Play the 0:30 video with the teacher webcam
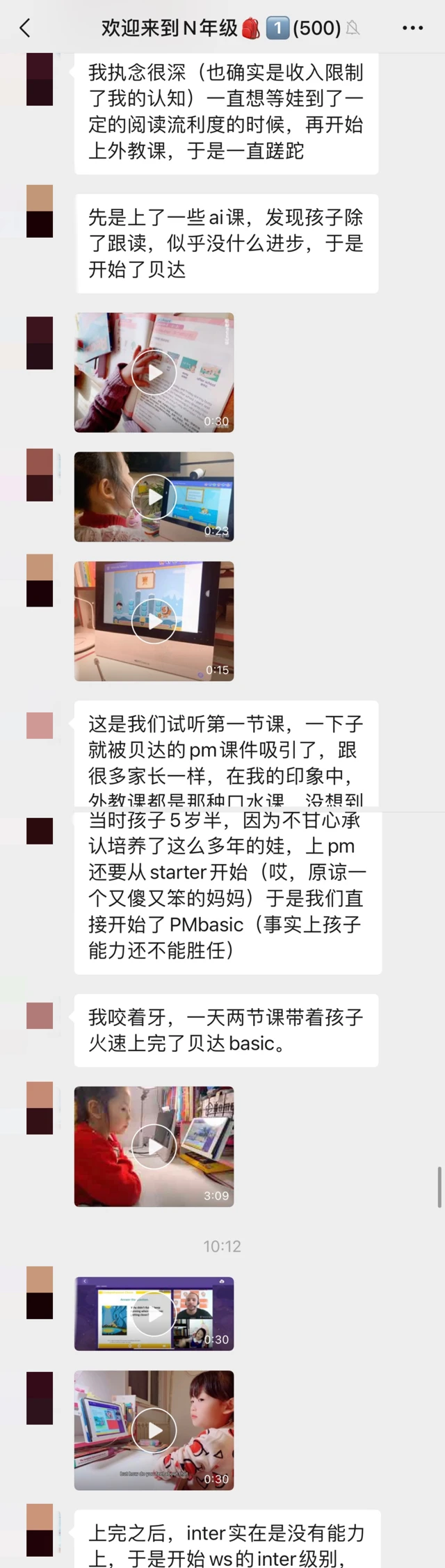The height and width of the screenshot is (1568, 445). 154,1313
